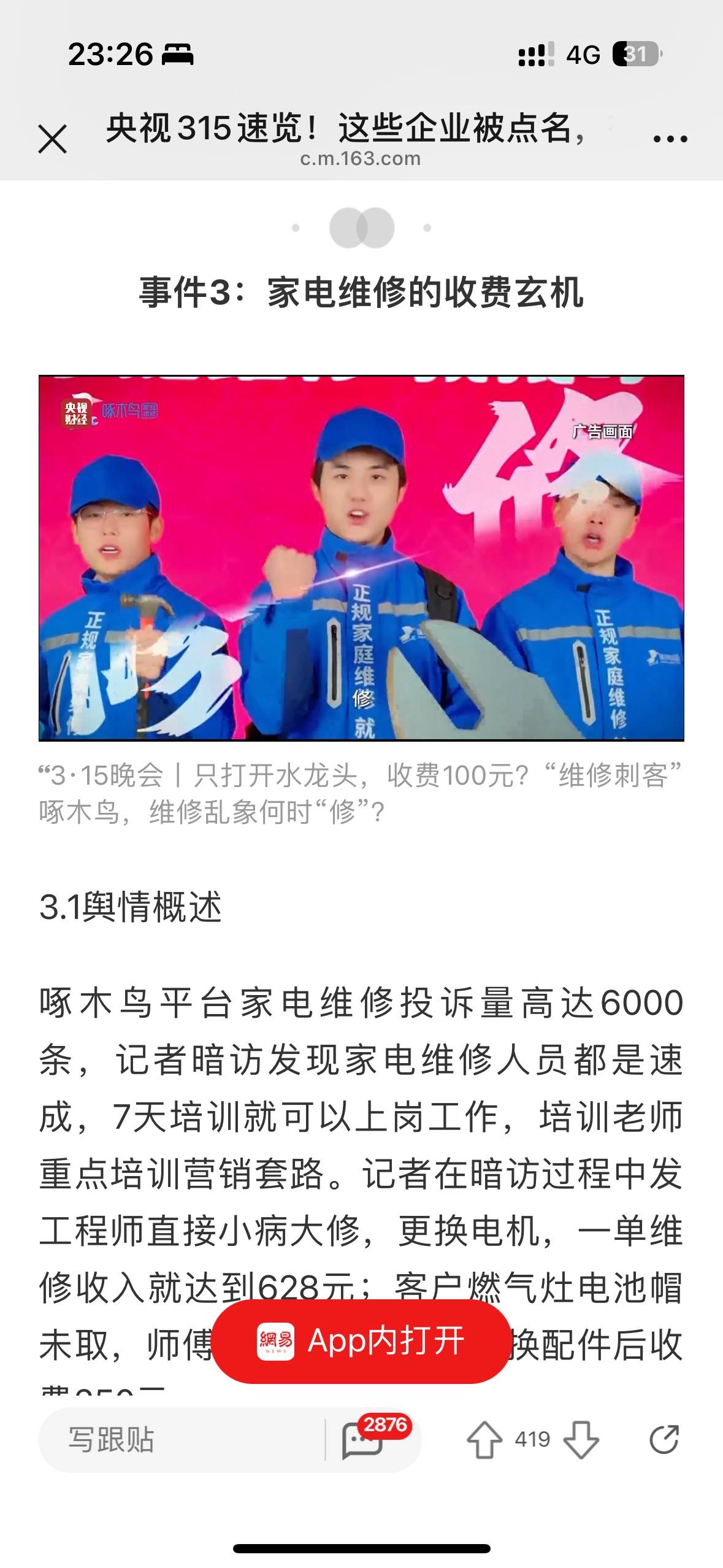Close the article webview with X
The height and width of the screenshot is (1568, 723).
click(53, 139)
